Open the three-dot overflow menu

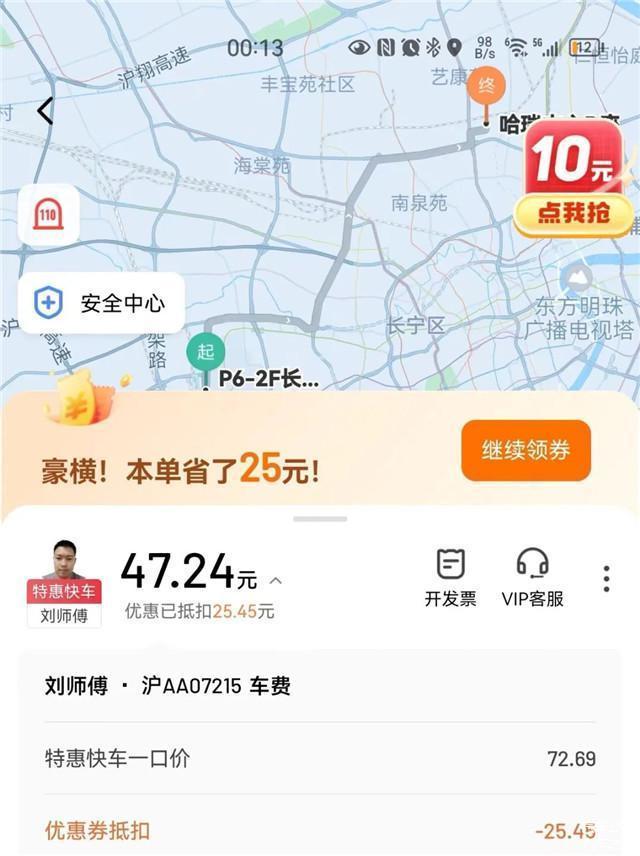tap(606, 579)
